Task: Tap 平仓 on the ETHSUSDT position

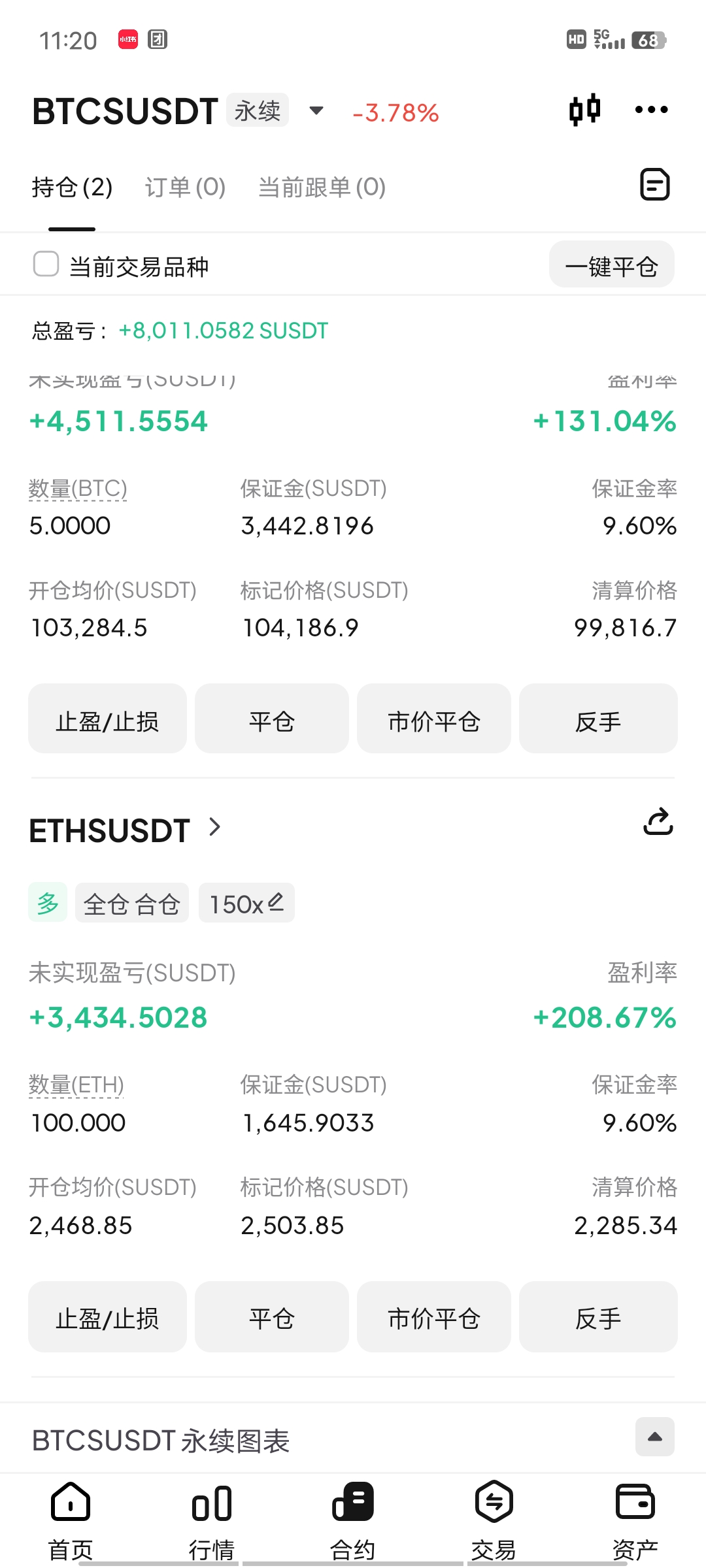Action: click(271, 1317)
